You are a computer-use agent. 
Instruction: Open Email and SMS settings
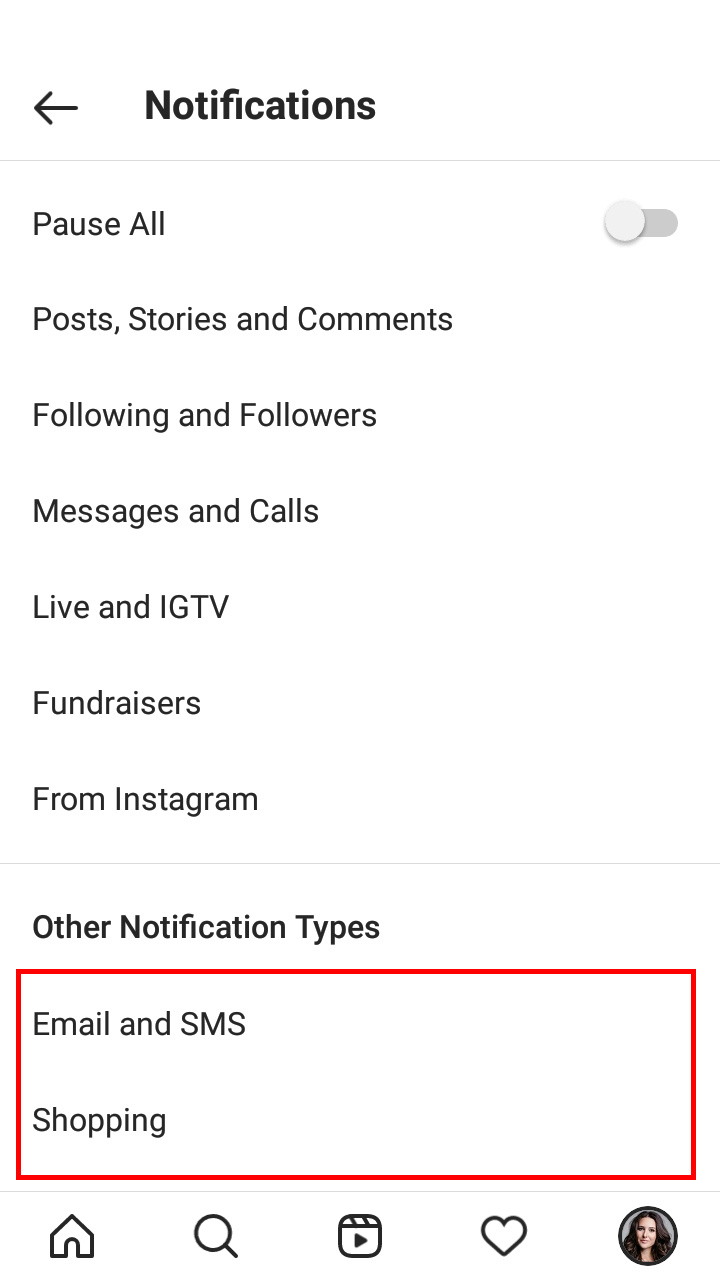point(360,1024)
